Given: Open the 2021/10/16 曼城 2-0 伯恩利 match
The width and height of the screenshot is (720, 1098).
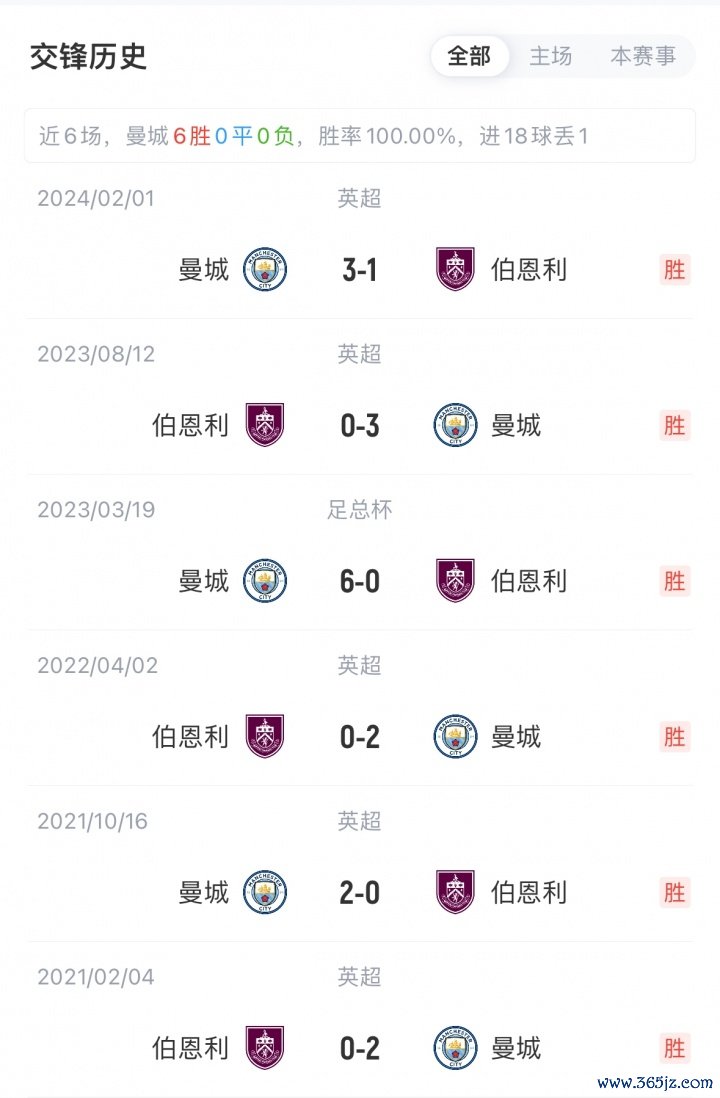Looking at the screenshot, I should [x=360, y=892].
